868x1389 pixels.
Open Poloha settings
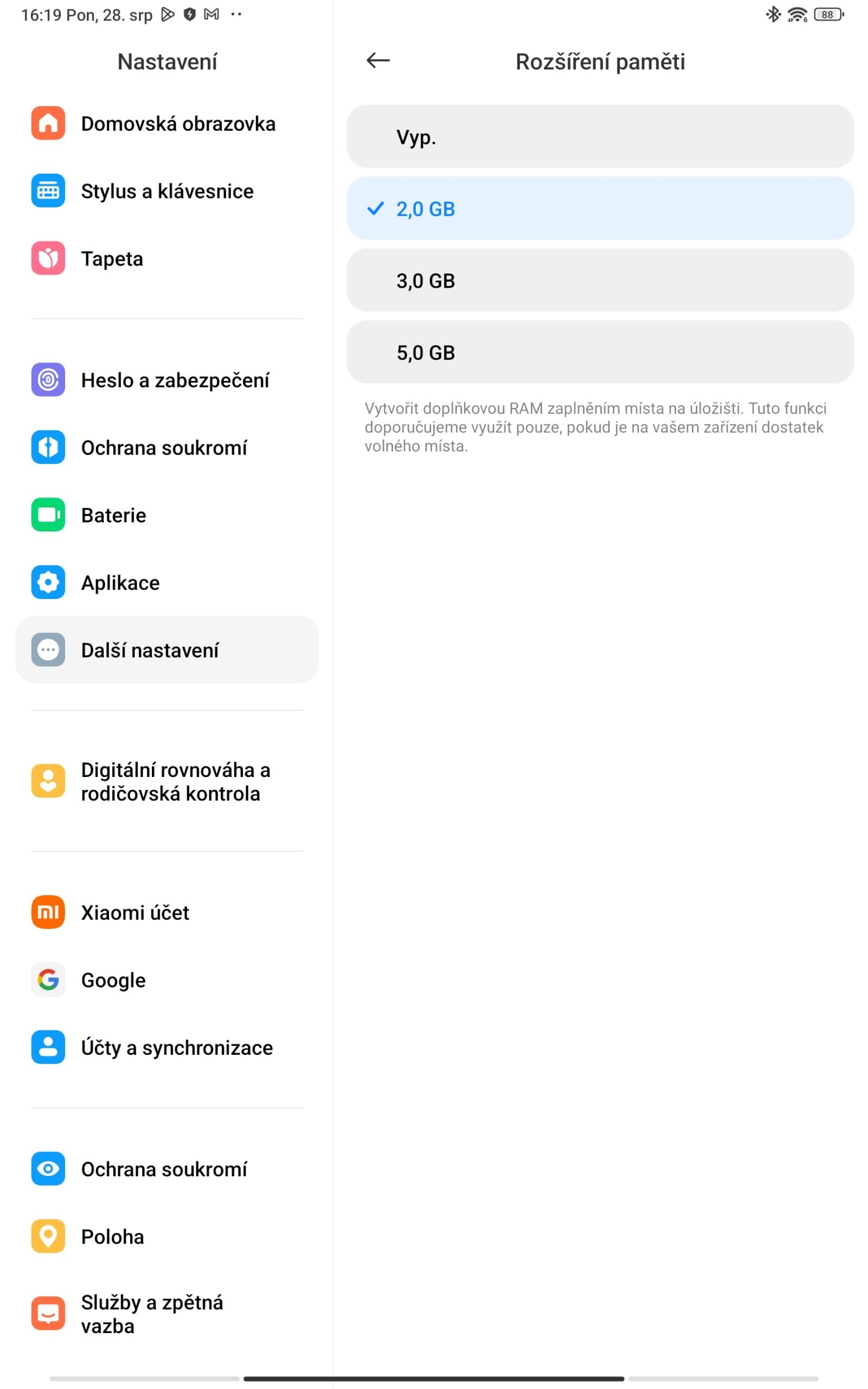(167, 1237)
